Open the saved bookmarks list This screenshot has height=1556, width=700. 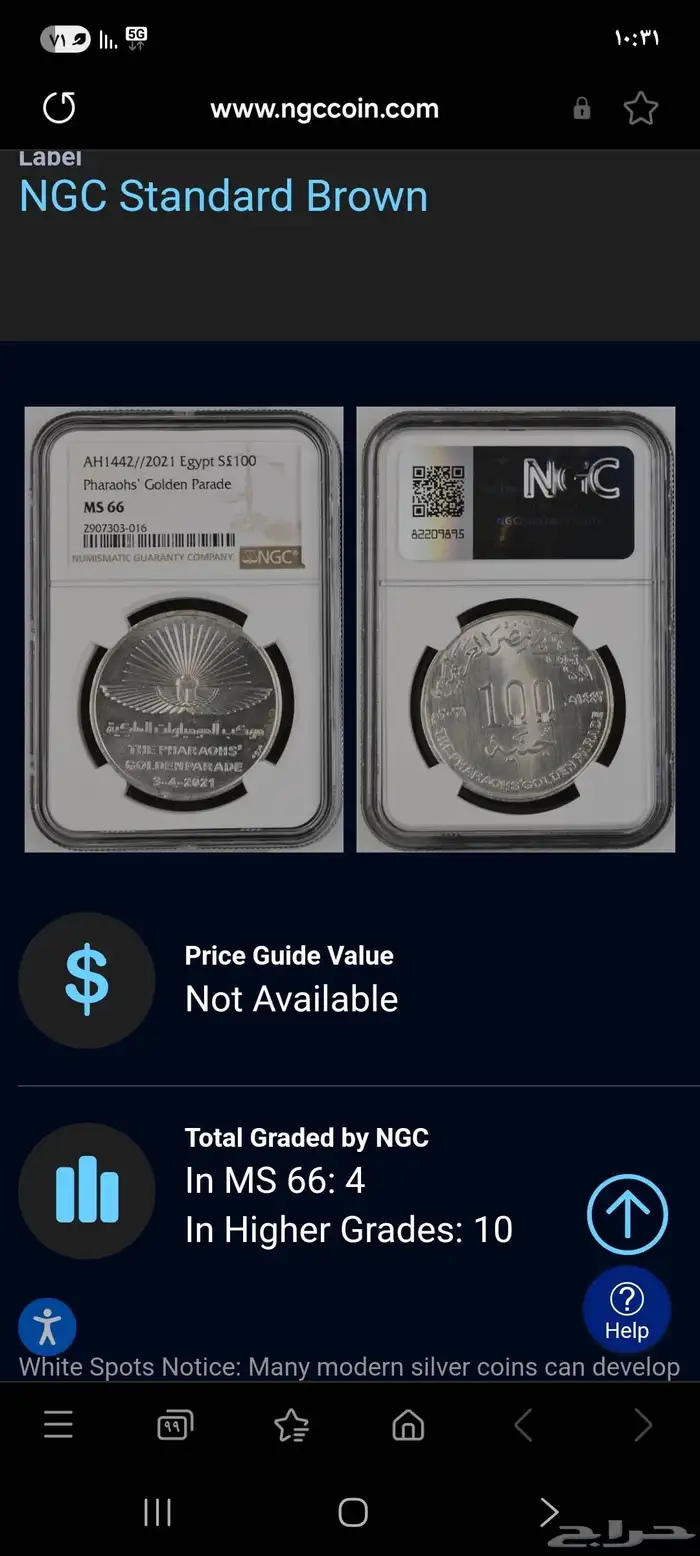pos(291,1424)
